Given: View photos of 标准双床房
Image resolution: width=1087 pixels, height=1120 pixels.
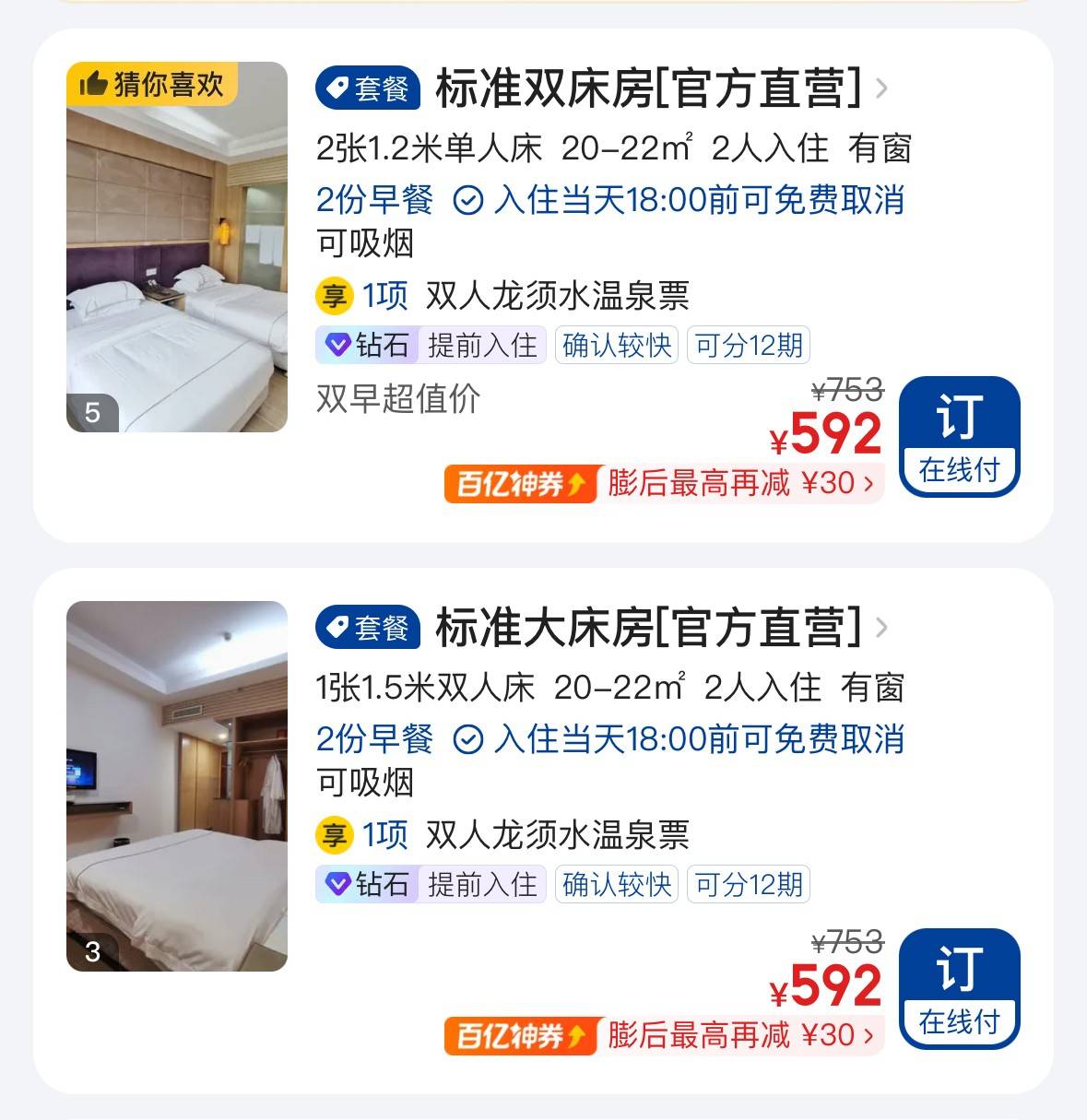Looking at the screenshot, I should tap(177, 247).
